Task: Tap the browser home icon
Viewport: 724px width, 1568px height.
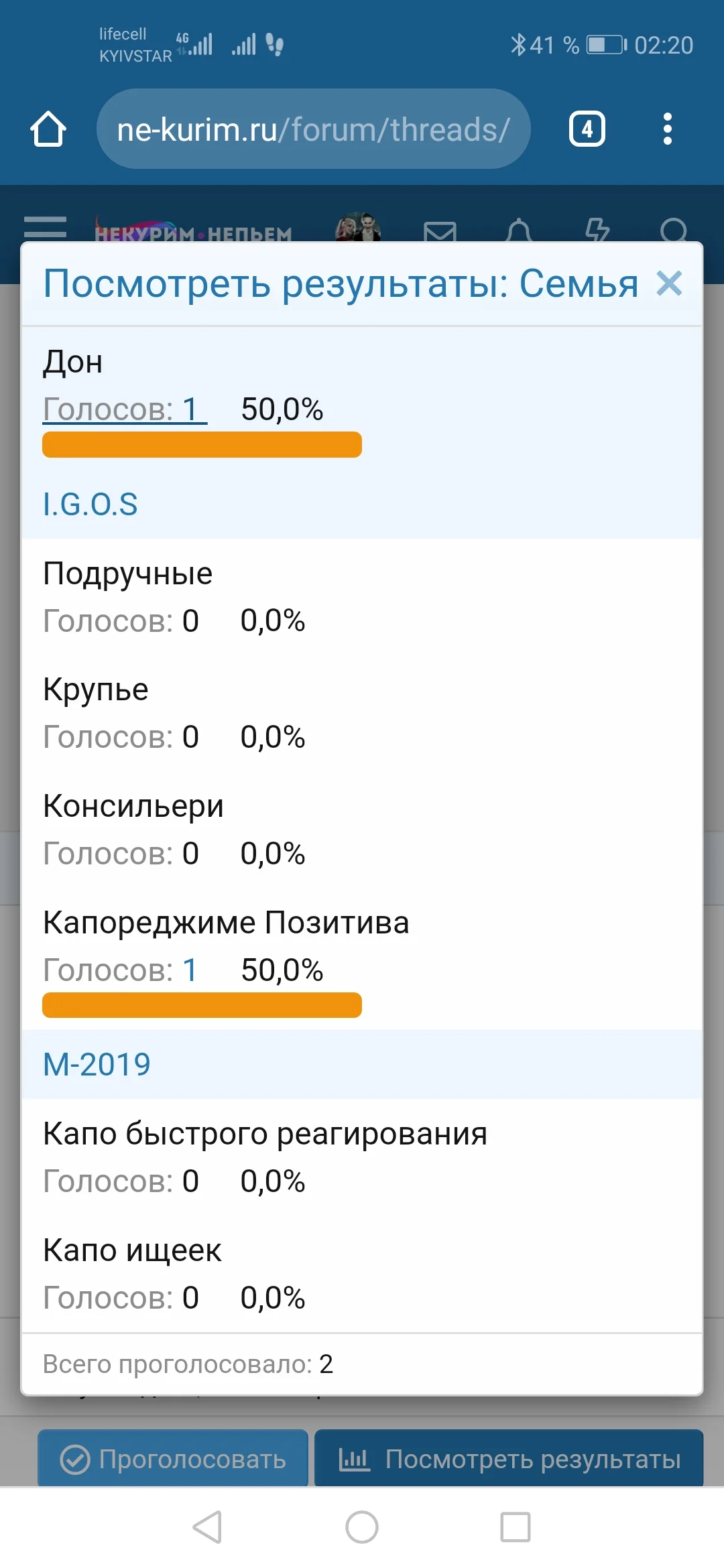Action: (x=47, y=129)
